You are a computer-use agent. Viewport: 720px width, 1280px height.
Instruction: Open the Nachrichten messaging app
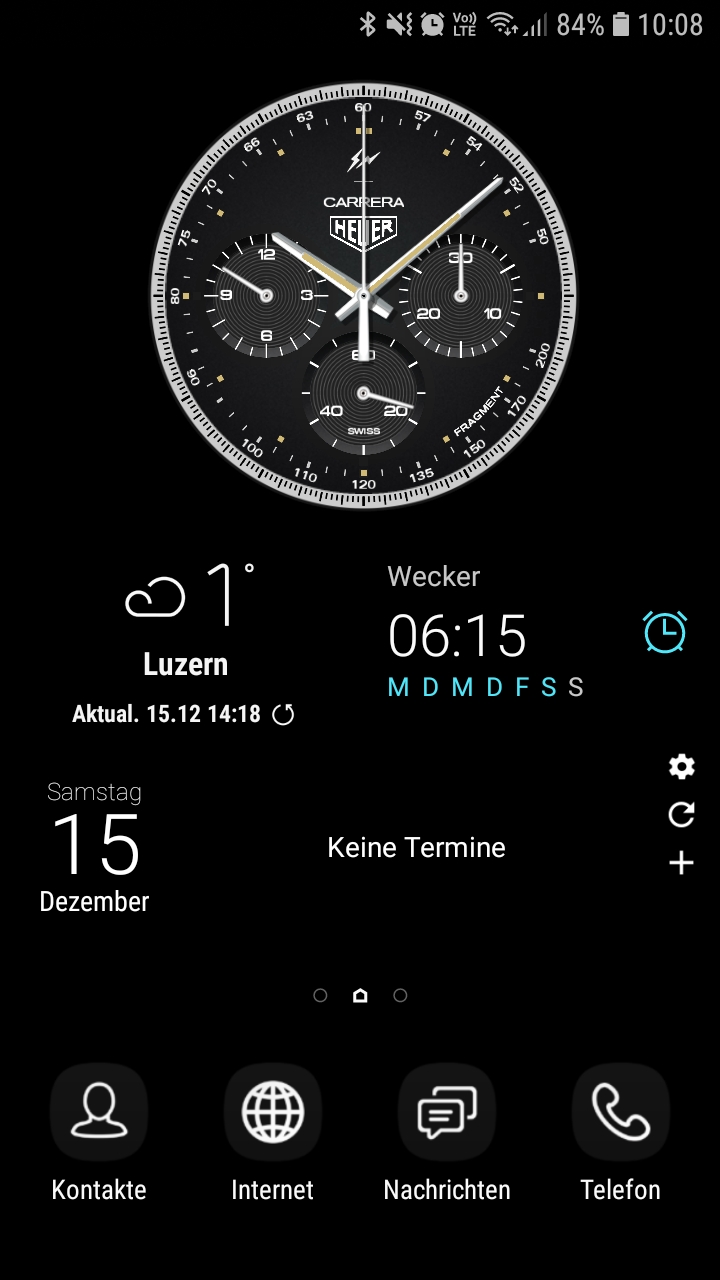pyautogui.click(x=447, y=1112)
